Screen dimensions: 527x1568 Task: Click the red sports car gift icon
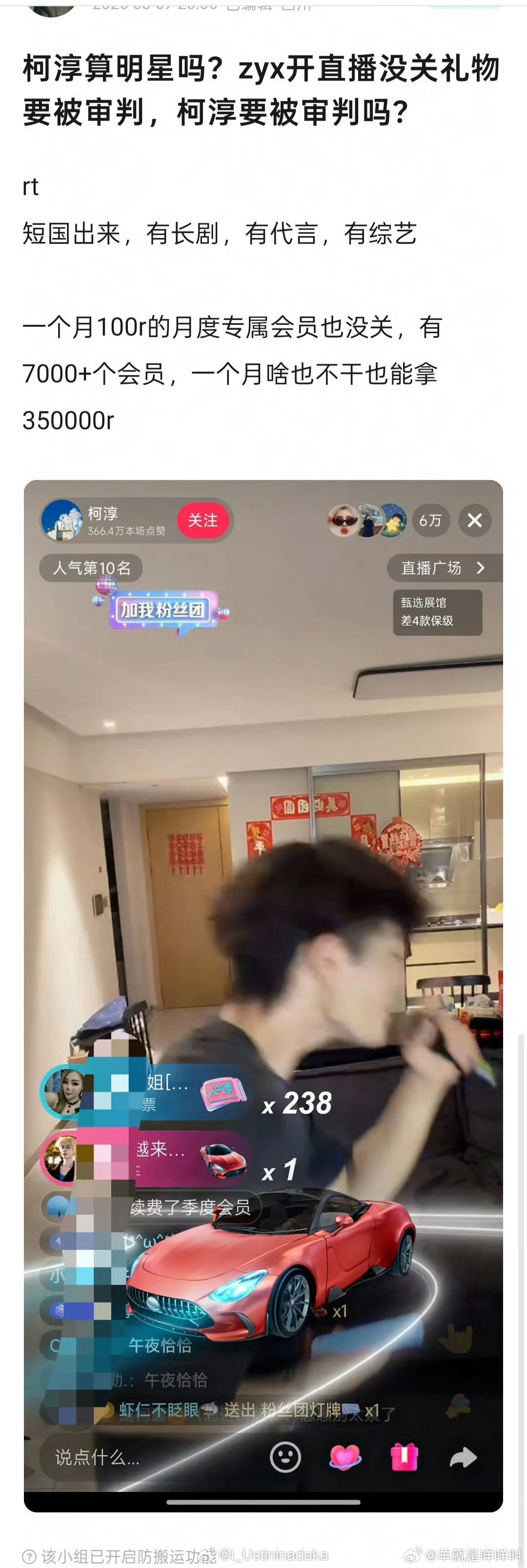click(x=223, y=1160)
